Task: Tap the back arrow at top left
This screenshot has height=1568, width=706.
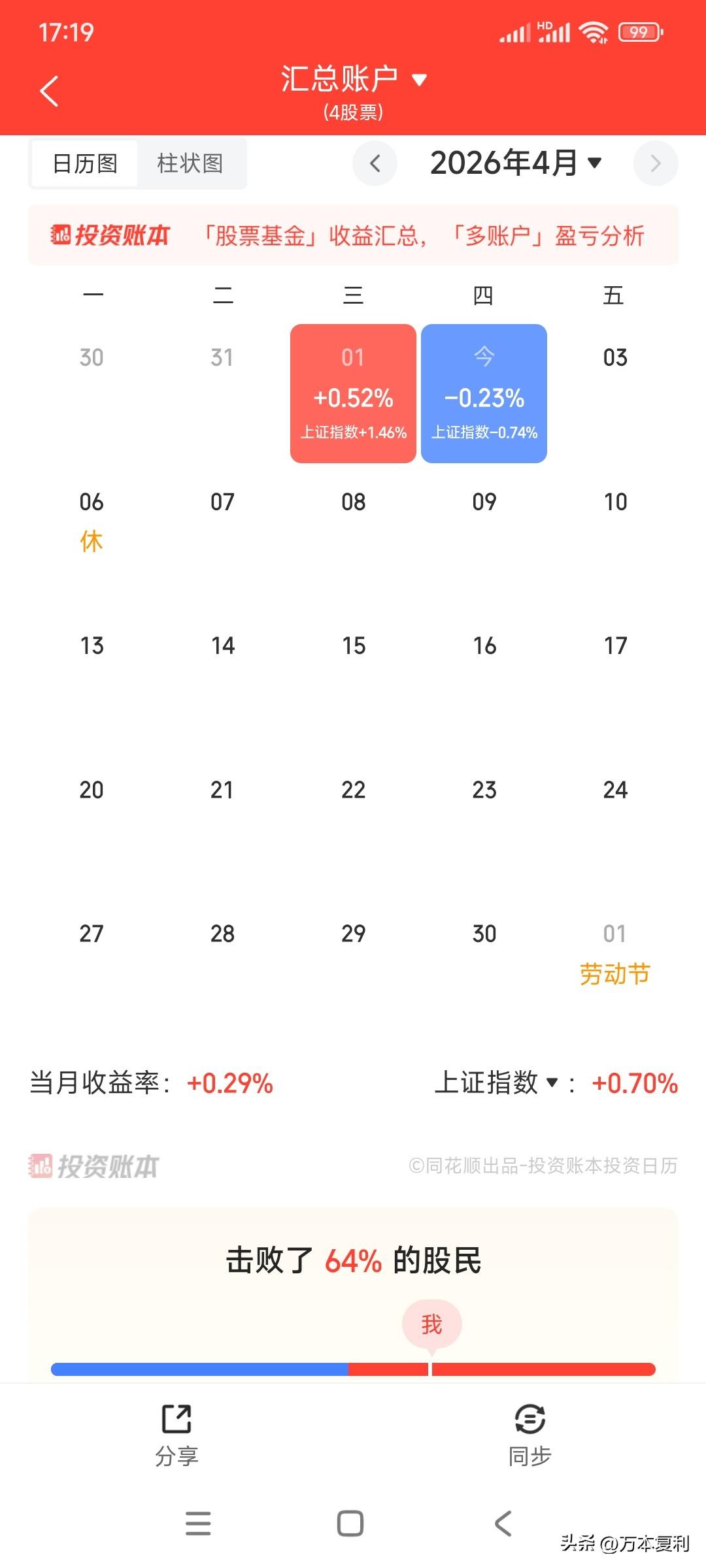Action: [49, 91]
